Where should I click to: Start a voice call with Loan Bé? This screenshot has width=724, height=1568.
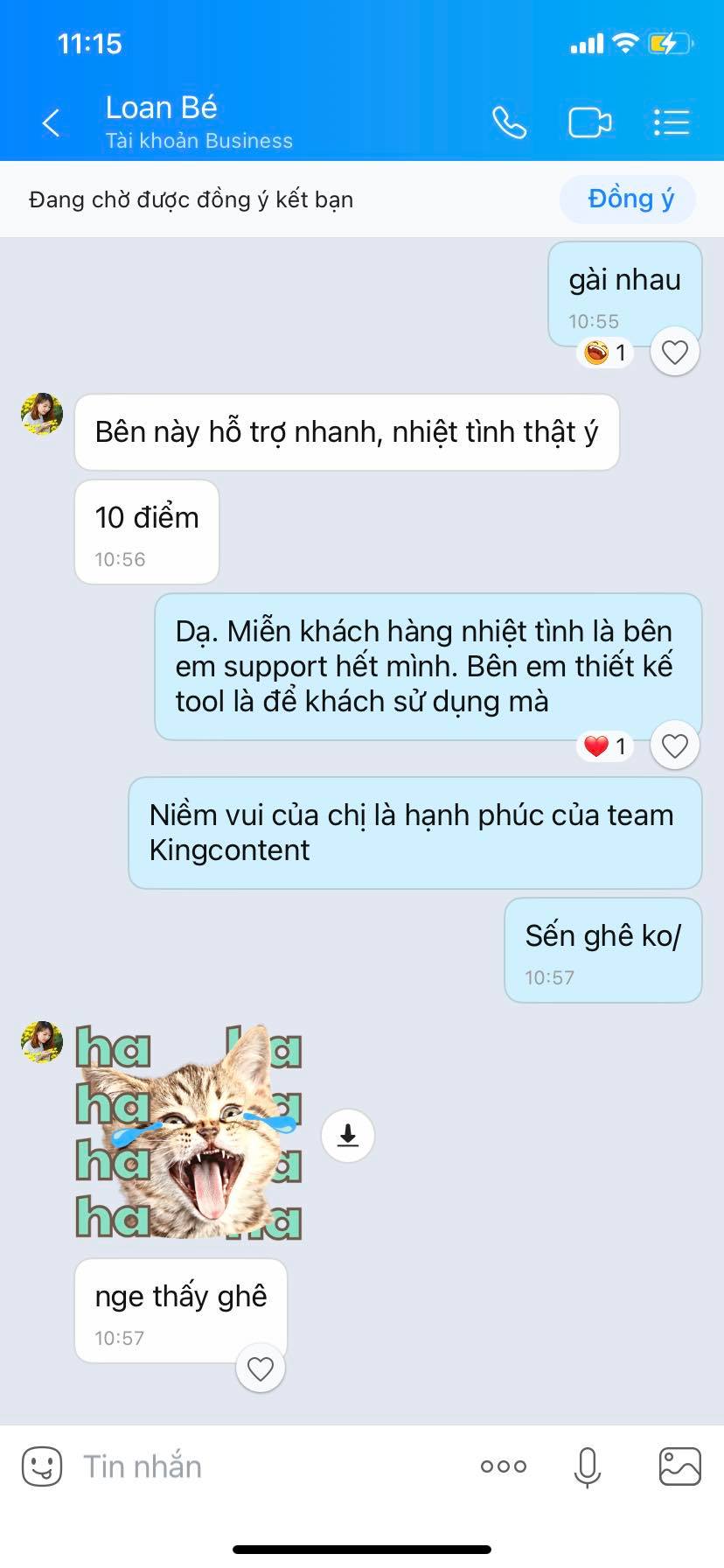click(509, 123)
